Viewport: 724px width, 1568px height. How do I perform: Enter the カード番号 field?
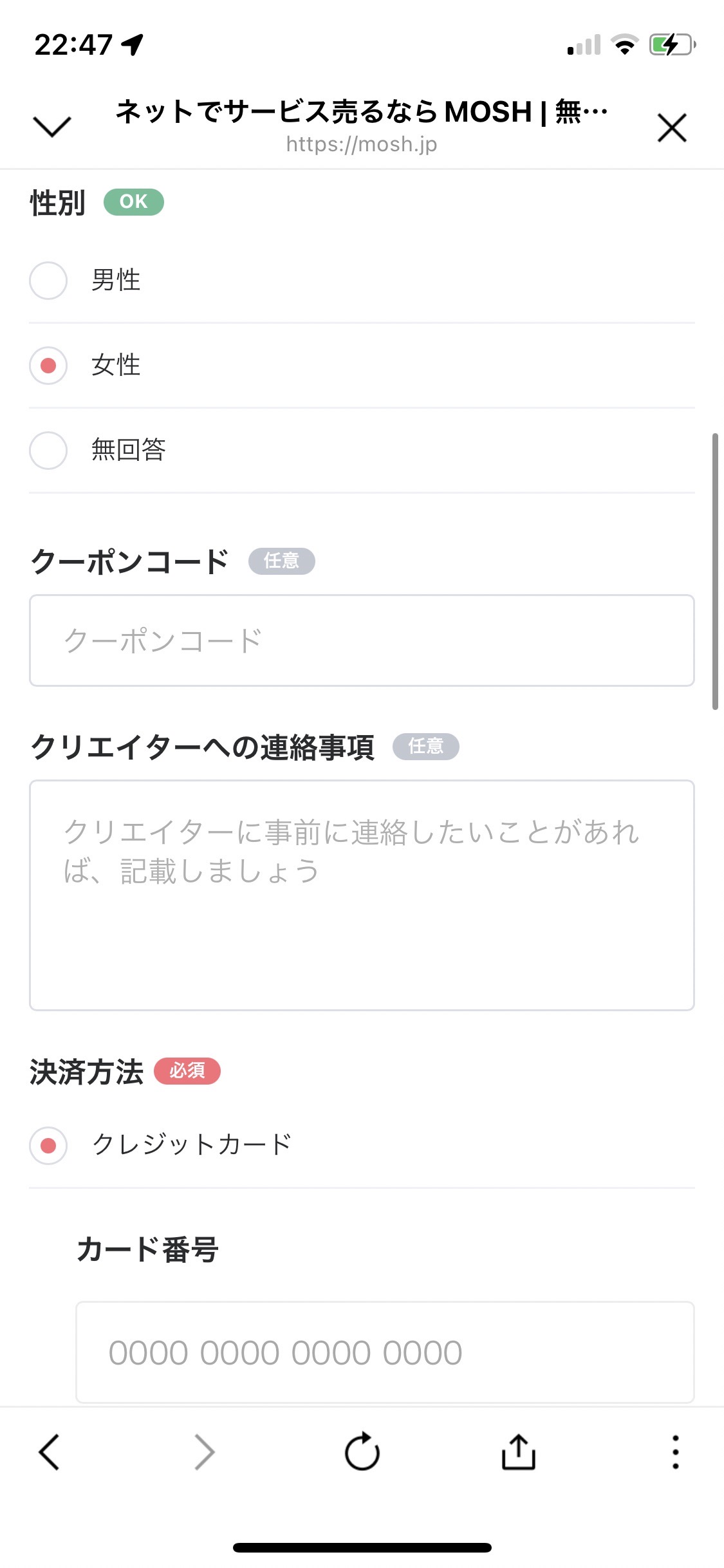point(385,1352)
